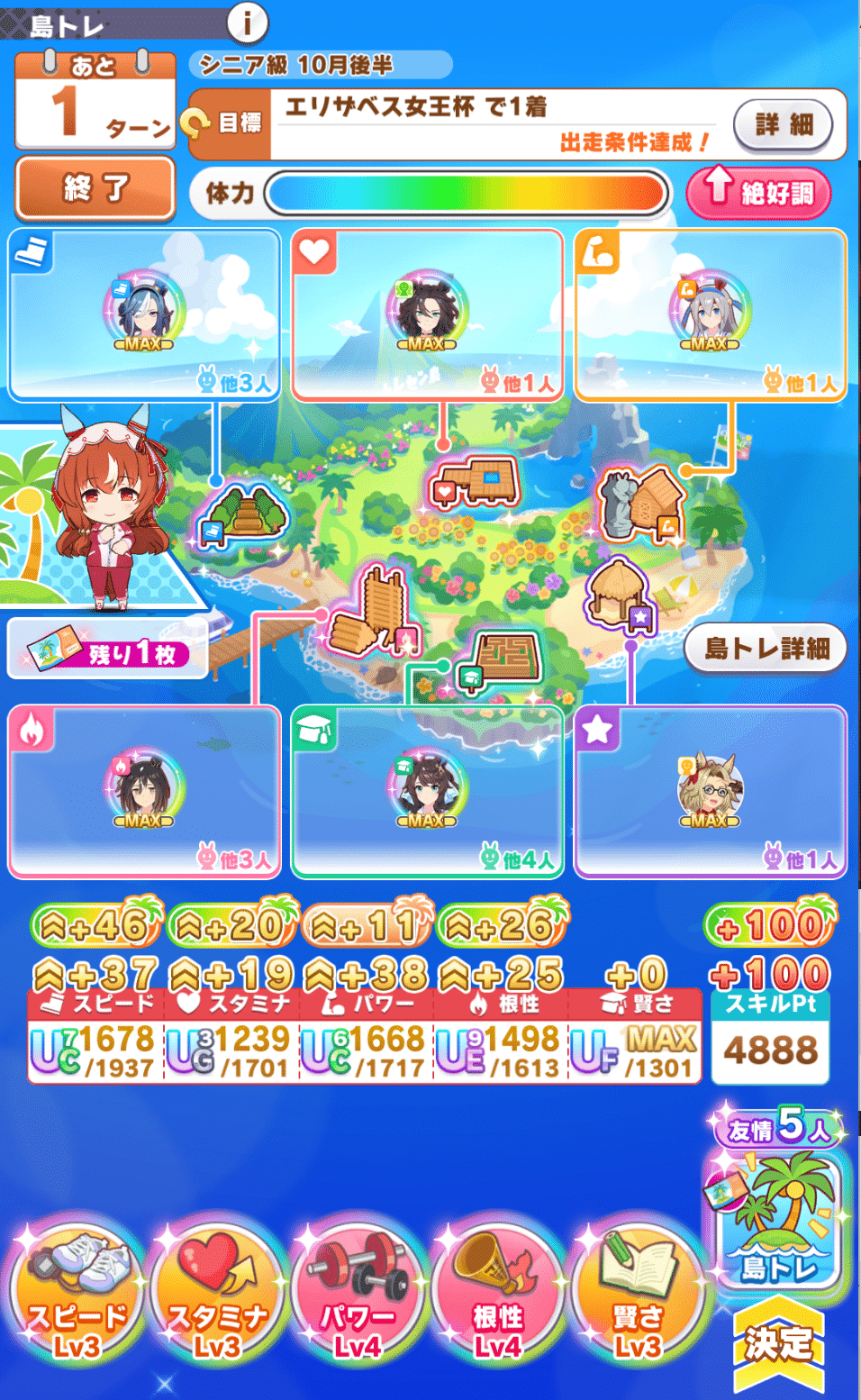This screenshot has width=861, height=1400.
Task: Select the guts flame island training card
Action: pyautogui.click(x=144, y=791)
